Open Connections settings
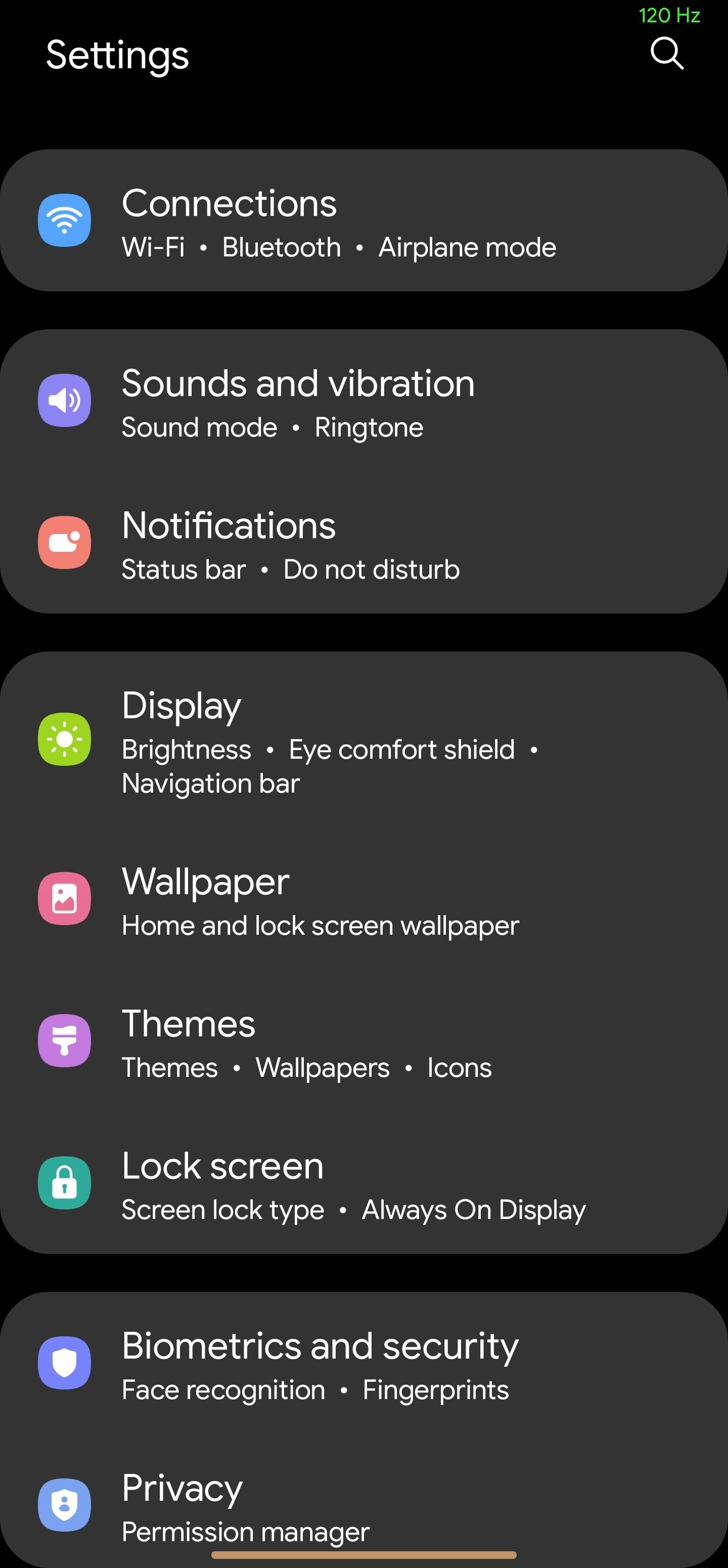This screenshot has width=728, height=1568. (x=363, y=221)
